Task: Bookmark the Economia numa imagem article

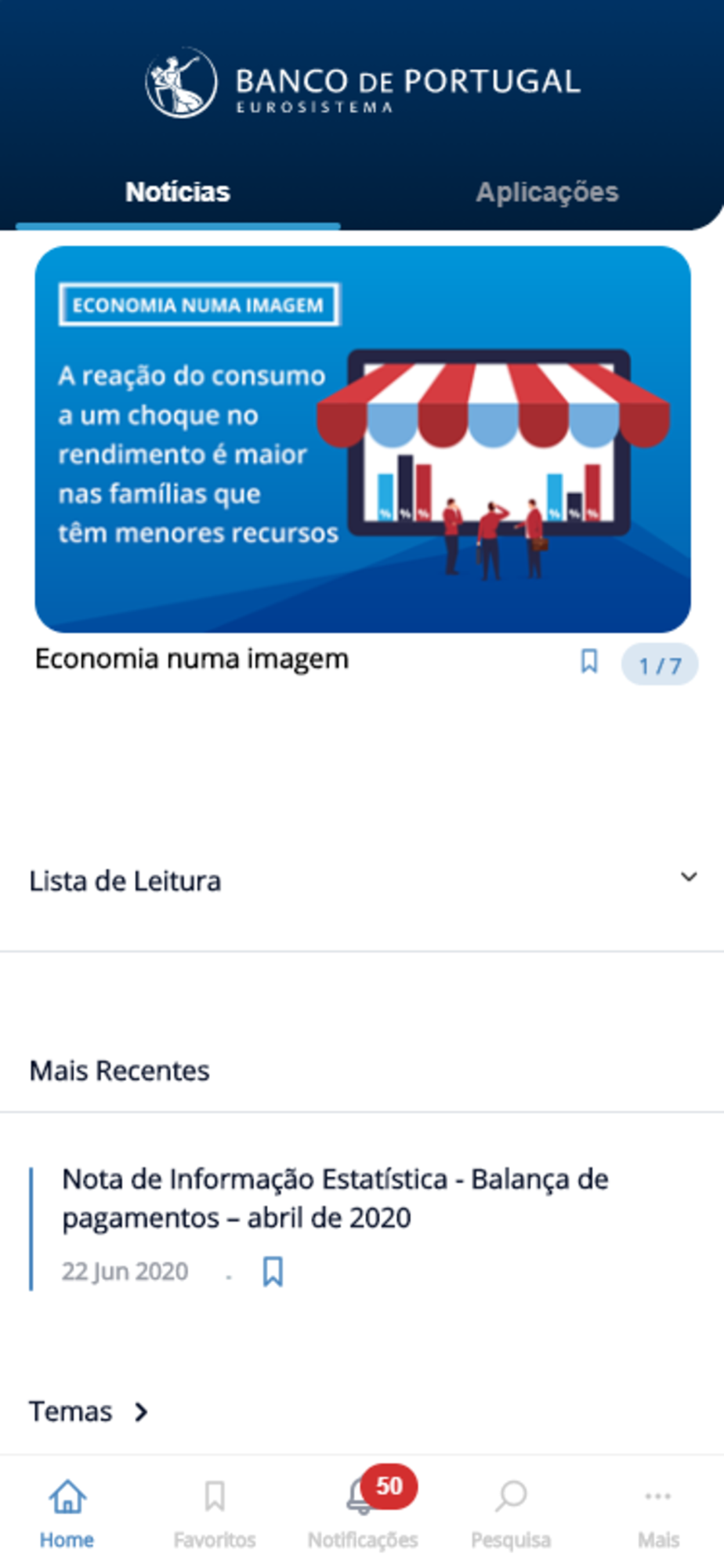Action: click(x=589, y=662)
